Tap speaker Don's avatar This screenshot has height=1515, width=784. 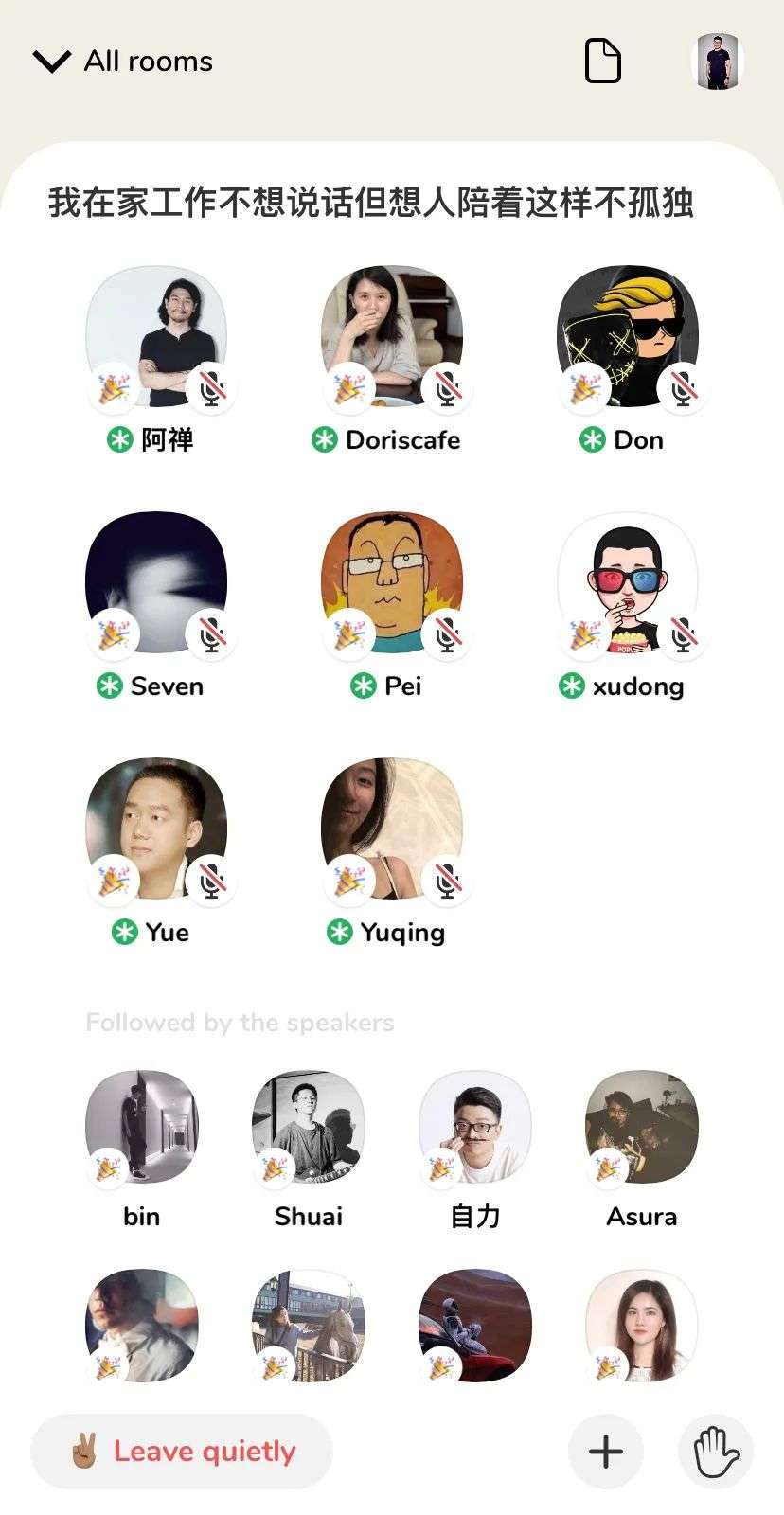point(628,336)
